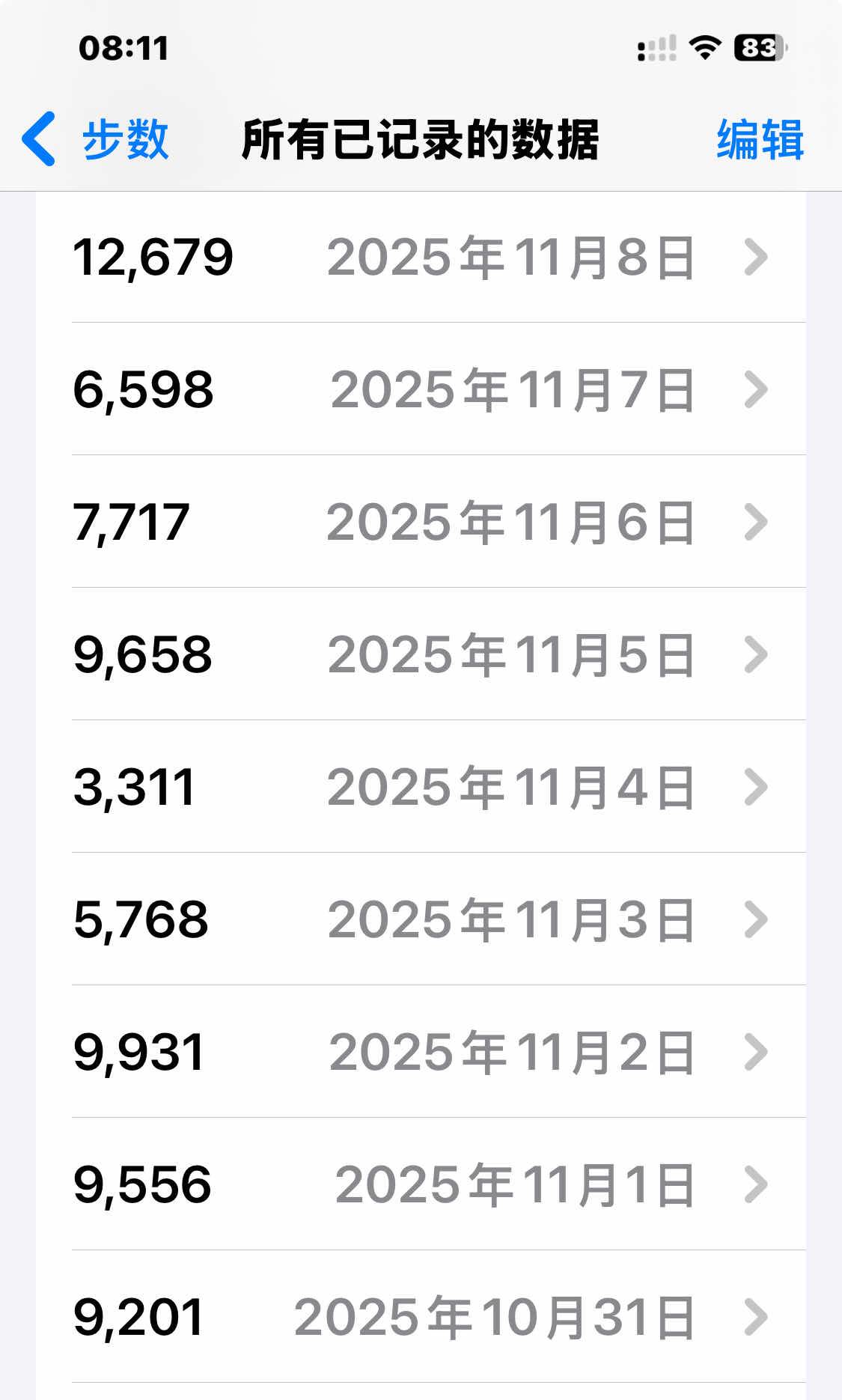View the 9,556 record for 11月1日
The width and height of the screenshot is (842, 1400).
(x=421, y=1184)
